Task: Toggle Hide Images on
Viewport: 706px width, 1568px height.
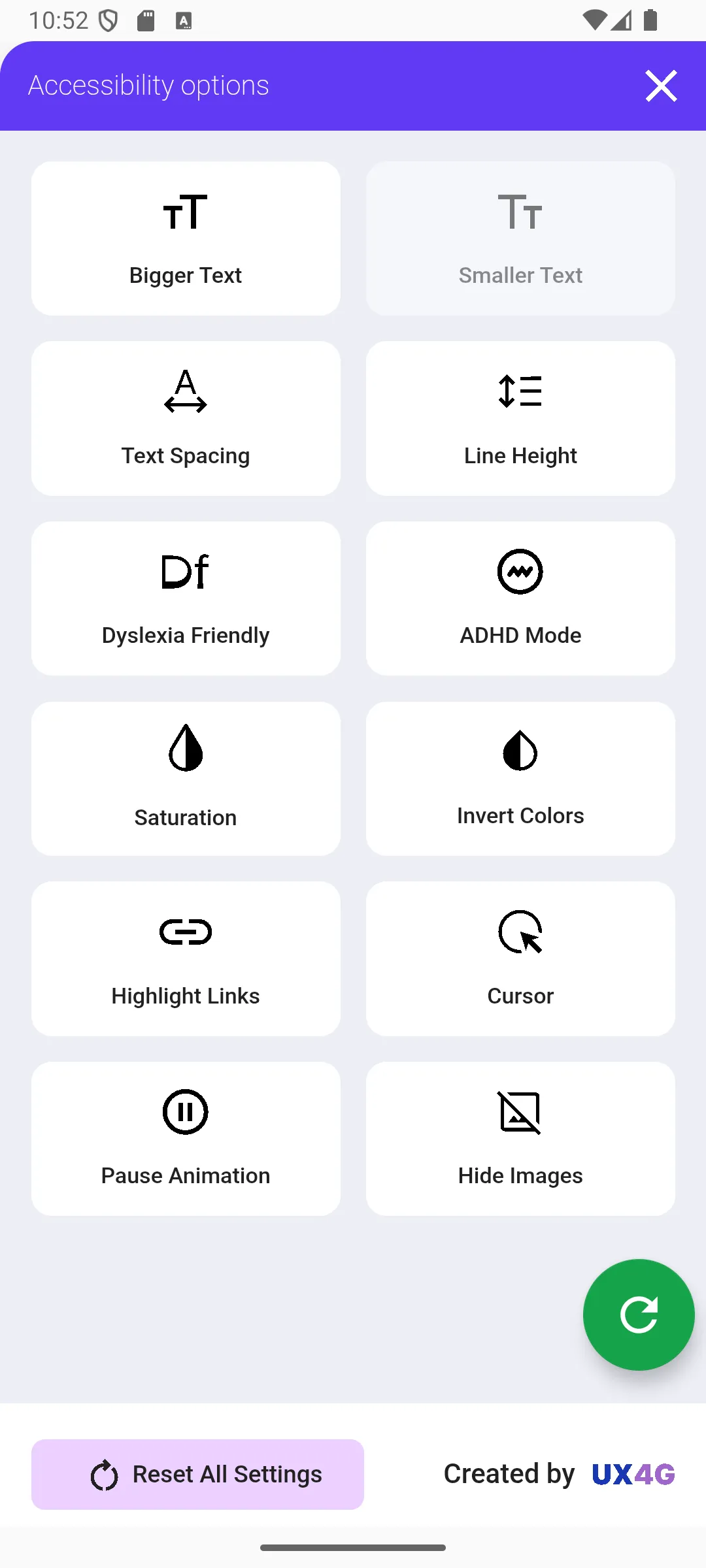Action: 520,1139
